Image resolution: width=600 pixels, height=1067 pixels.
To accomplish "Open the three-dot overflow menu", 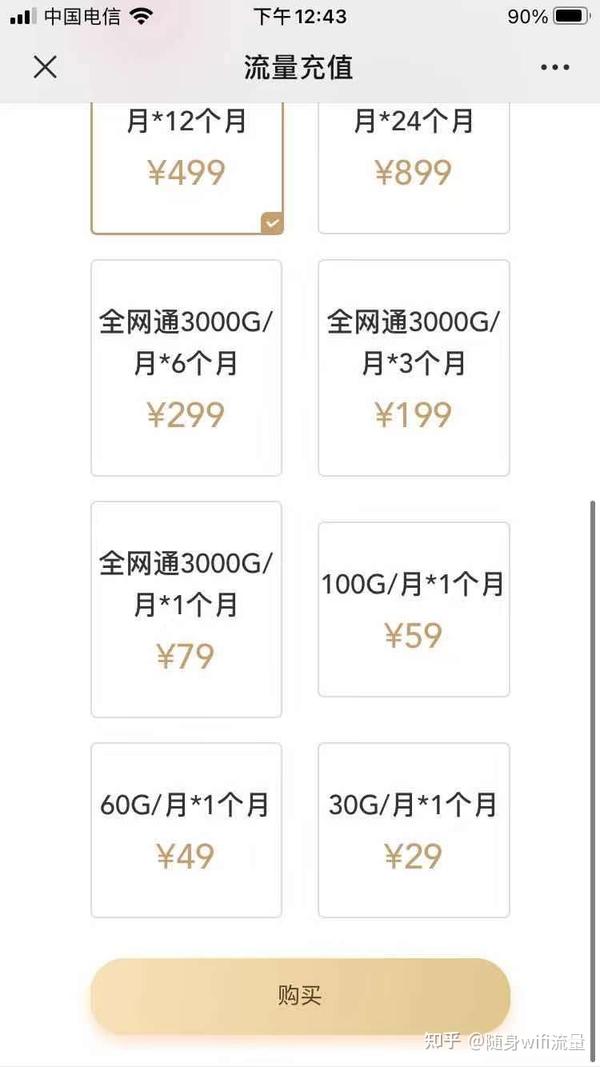I will (x=554, y=67).
